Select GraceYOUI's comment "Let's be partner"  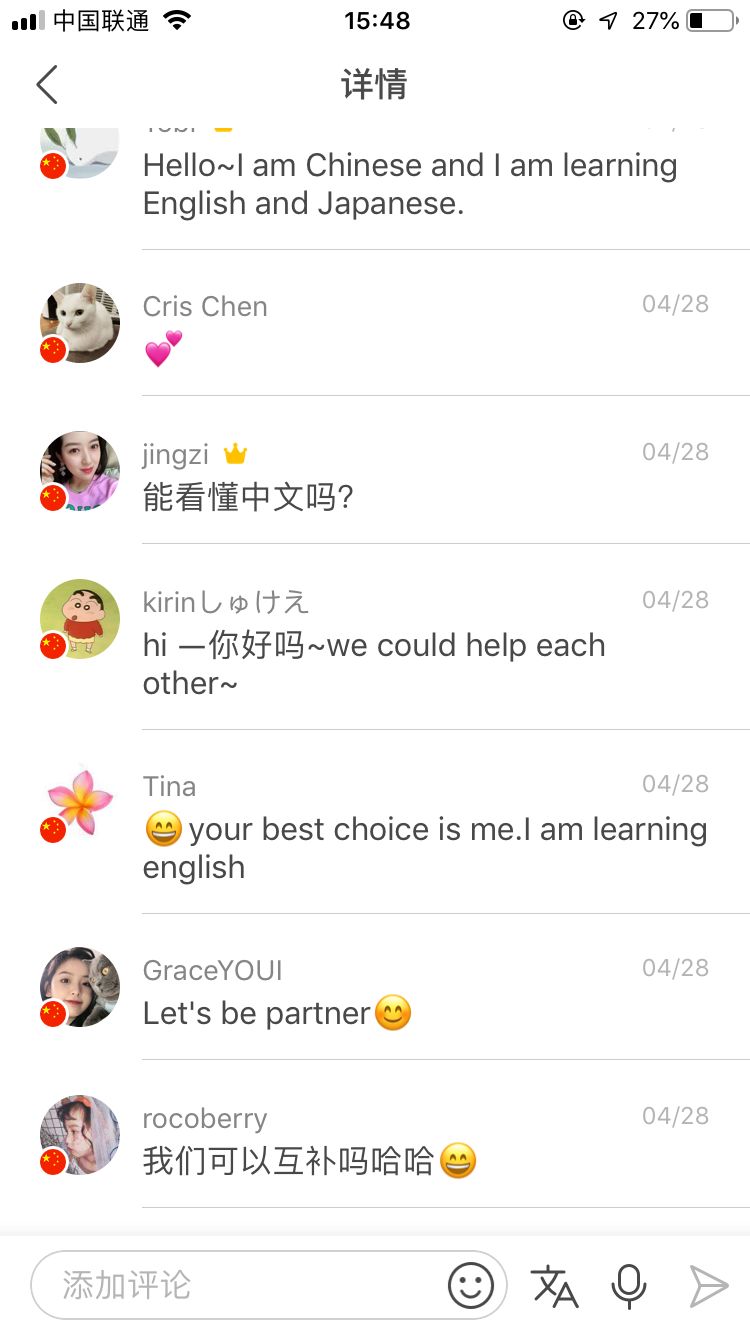[x=277, y=1013]
